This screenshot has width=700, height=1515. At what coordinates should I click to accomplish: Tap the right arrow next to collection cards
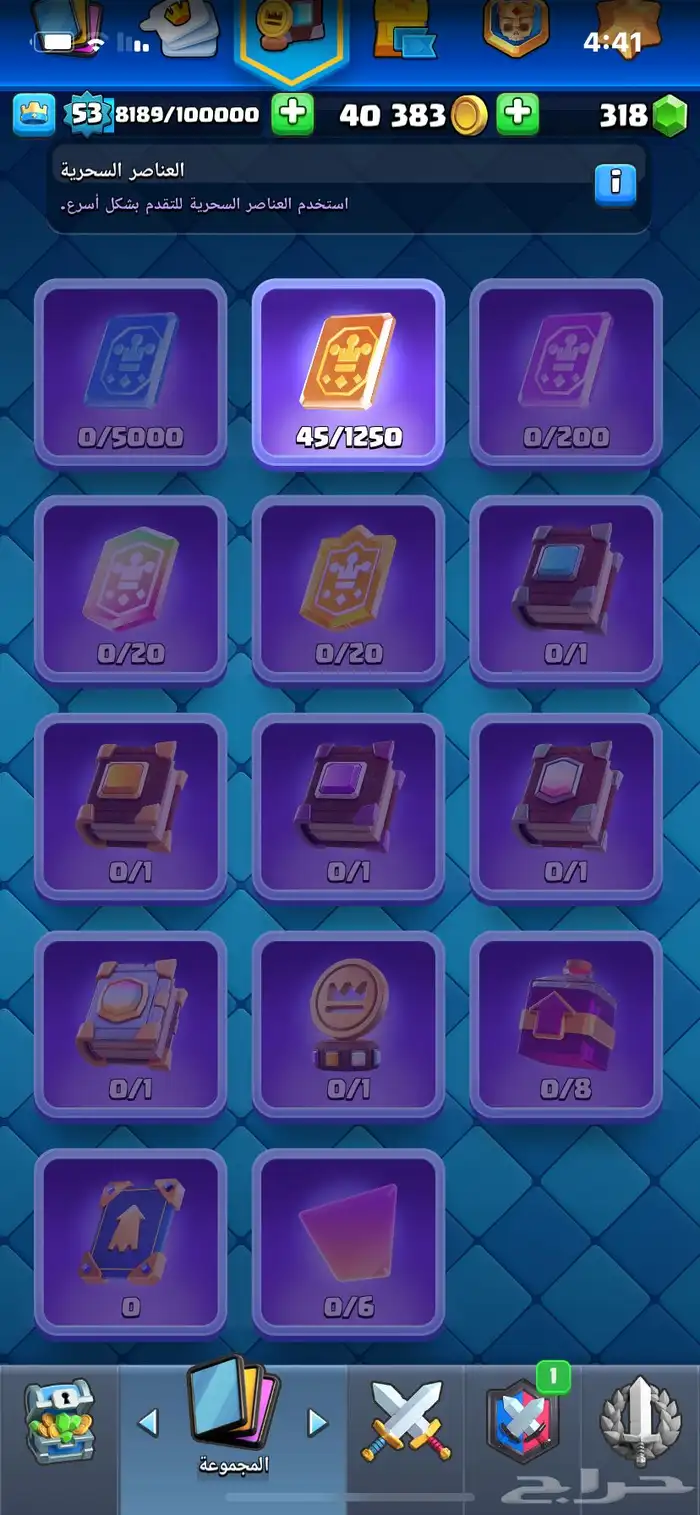[x=317, y=1422]
